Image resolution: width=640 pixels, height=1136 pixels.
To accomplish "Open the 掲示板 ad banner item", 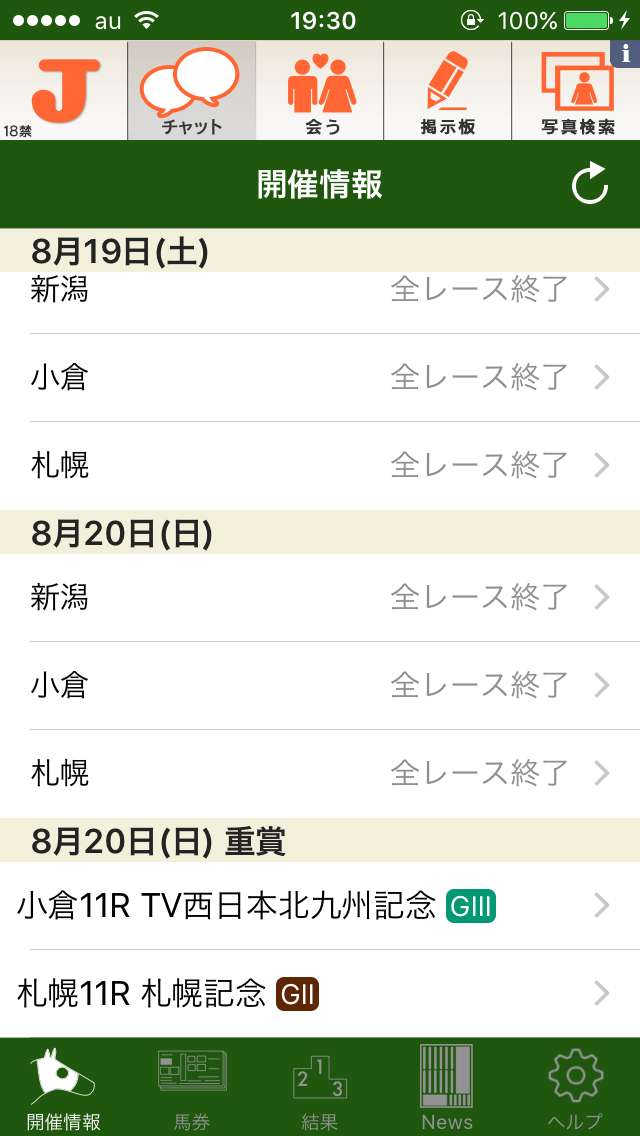I will click(447, 91).
